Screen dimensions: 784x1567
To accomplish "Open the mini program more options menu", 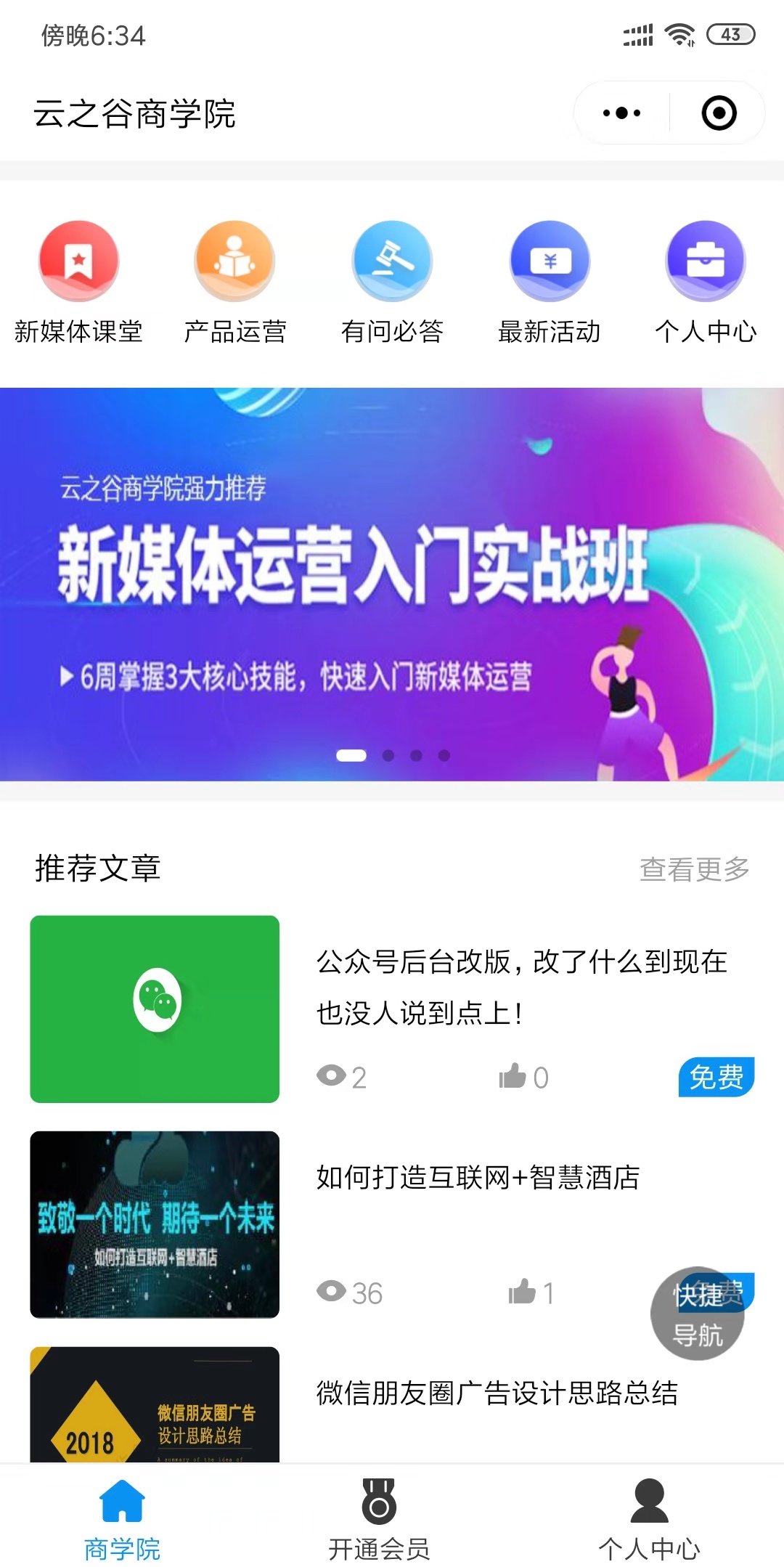I will tap(622, 113).
